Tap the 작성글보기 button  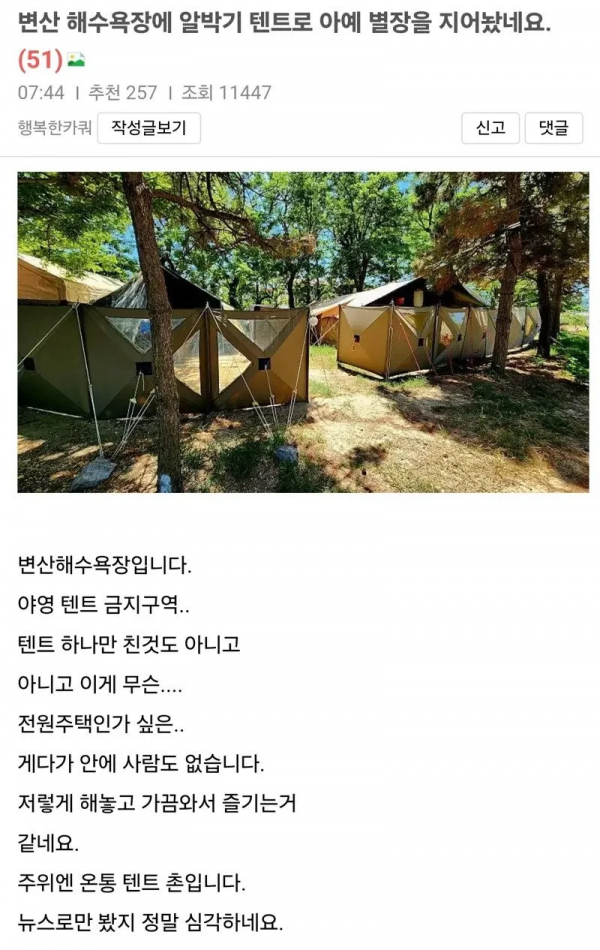pos(148,128)
